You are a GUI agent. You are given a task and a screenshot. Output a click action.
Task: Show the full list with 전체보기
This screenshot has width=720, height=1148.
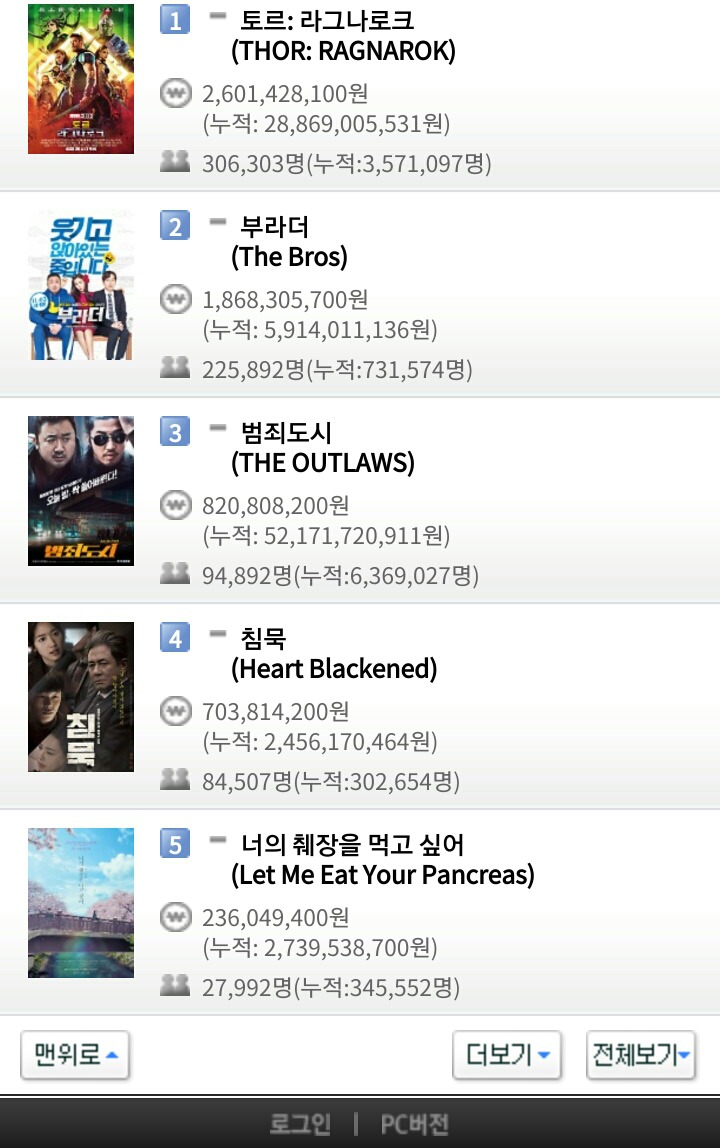coord(641,1055)
